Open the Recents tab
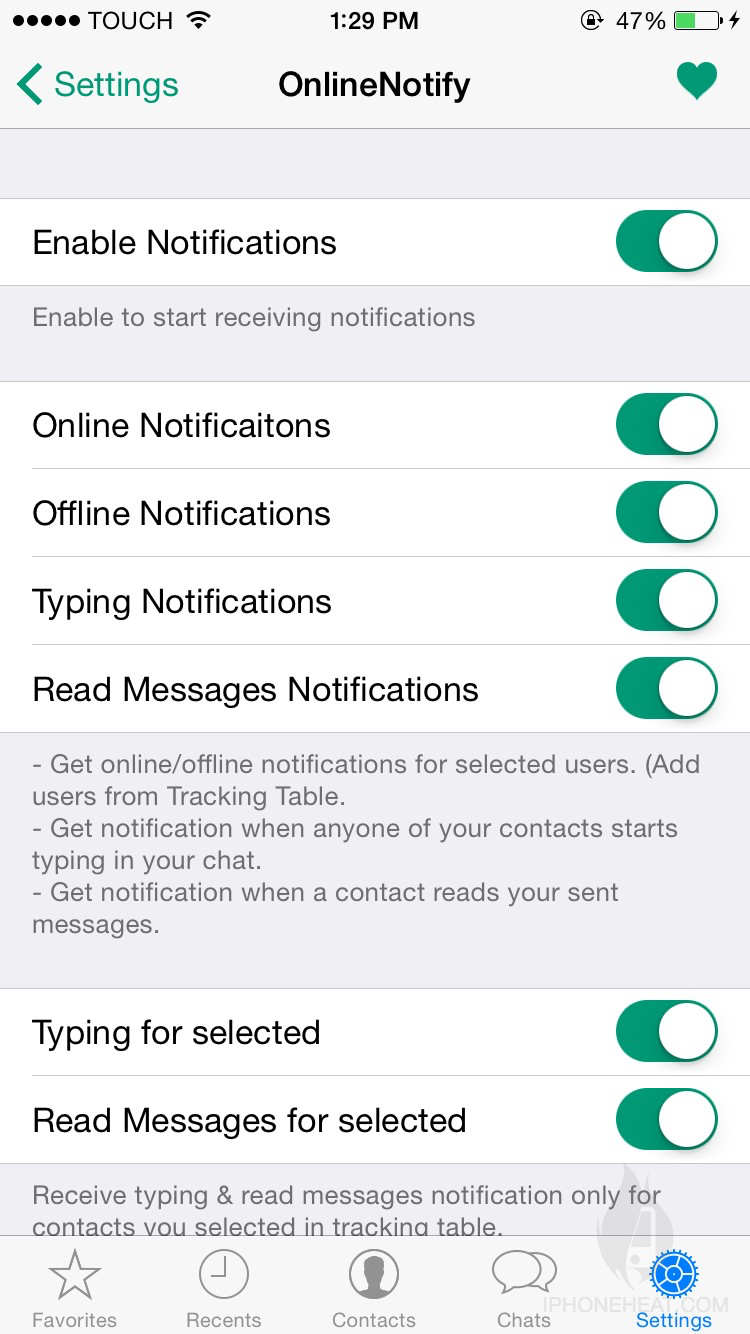This screenshot has width=750, height=1334. (224, 1288)
